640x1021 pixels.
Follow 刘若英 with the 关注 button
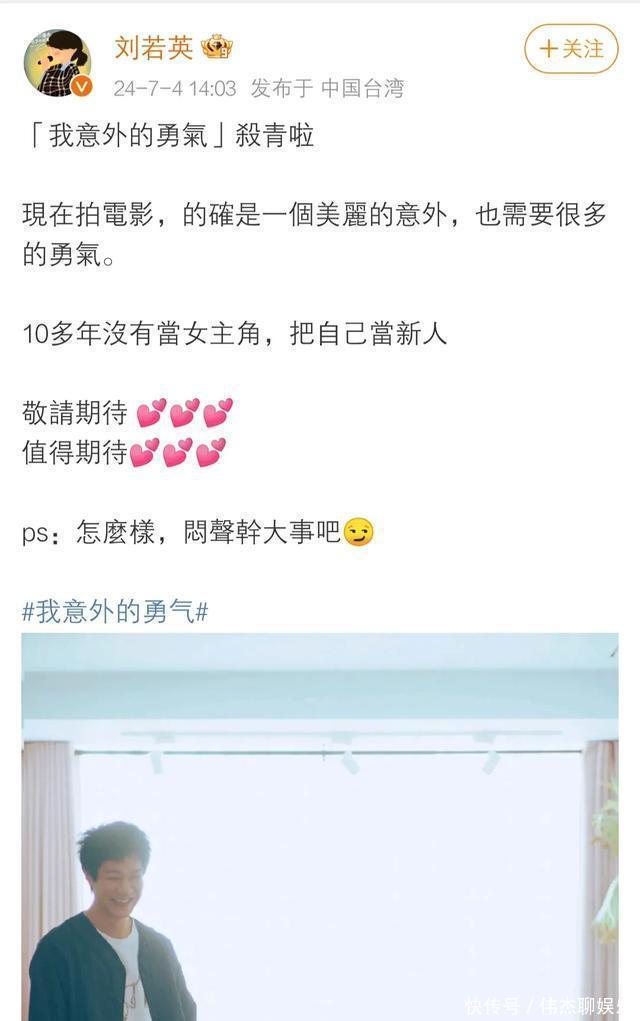[571, 49]
